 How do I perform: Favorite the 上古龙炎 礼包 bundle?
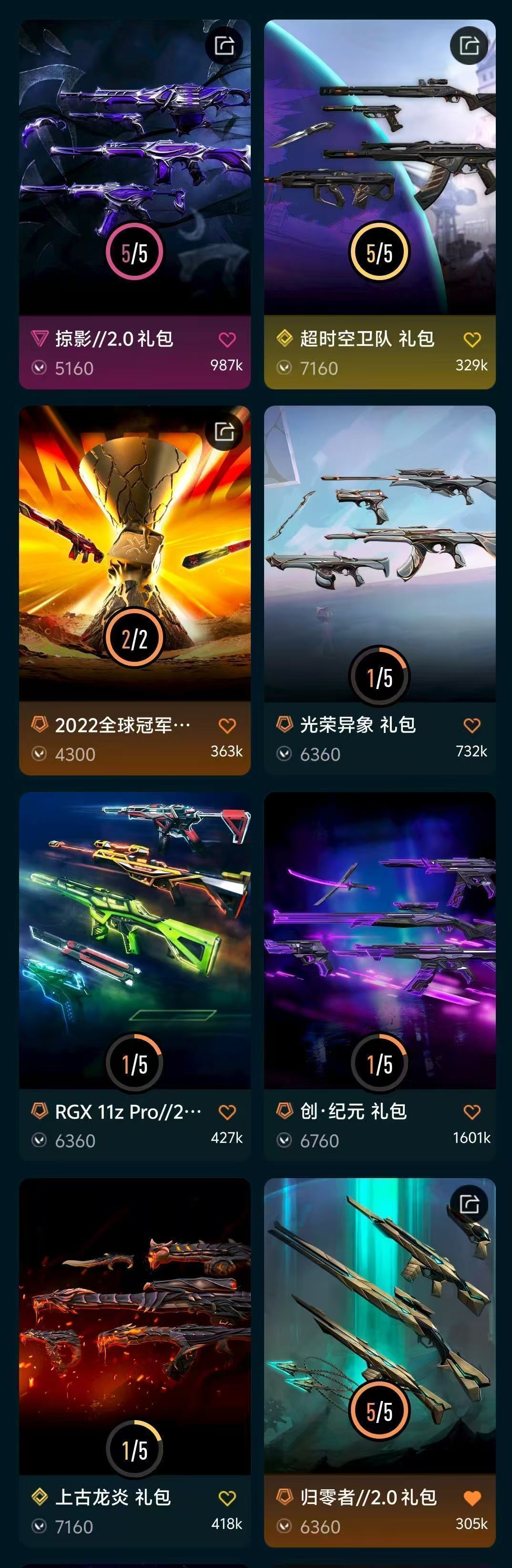(x=227, y=1497)
